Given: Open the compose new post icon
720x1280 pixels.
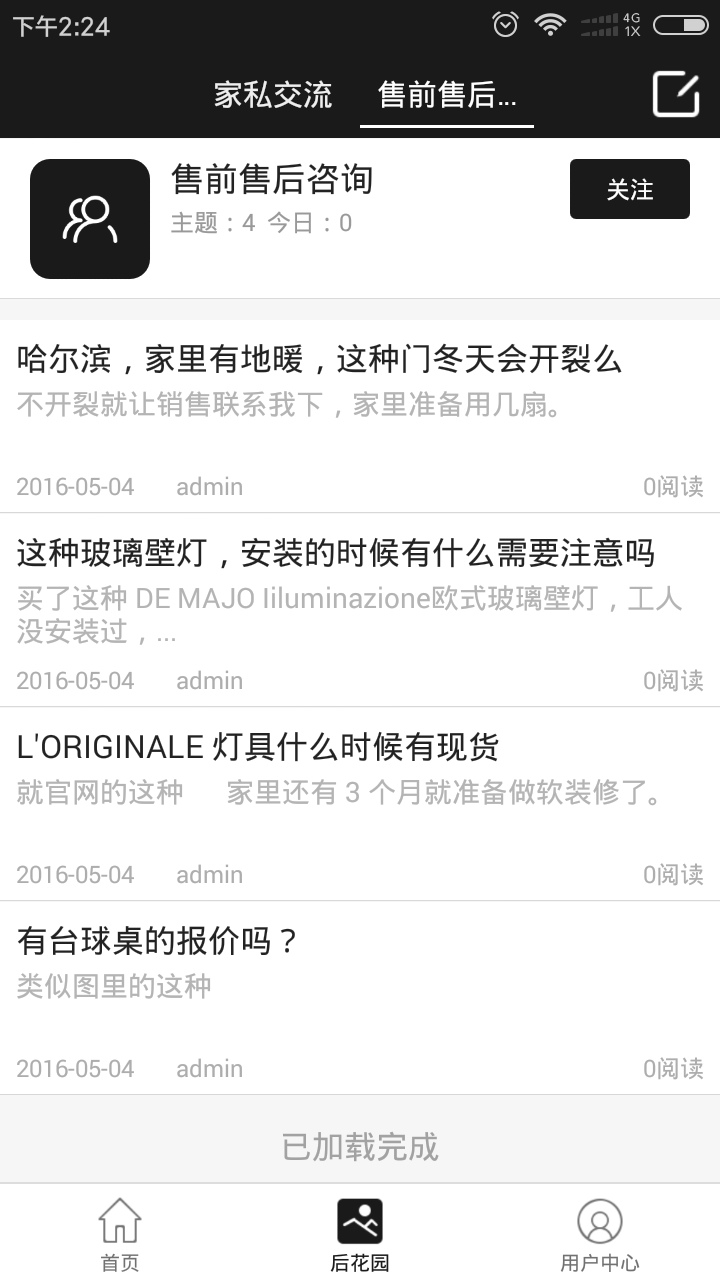Looking at the screenshot, I should (676, 95).
